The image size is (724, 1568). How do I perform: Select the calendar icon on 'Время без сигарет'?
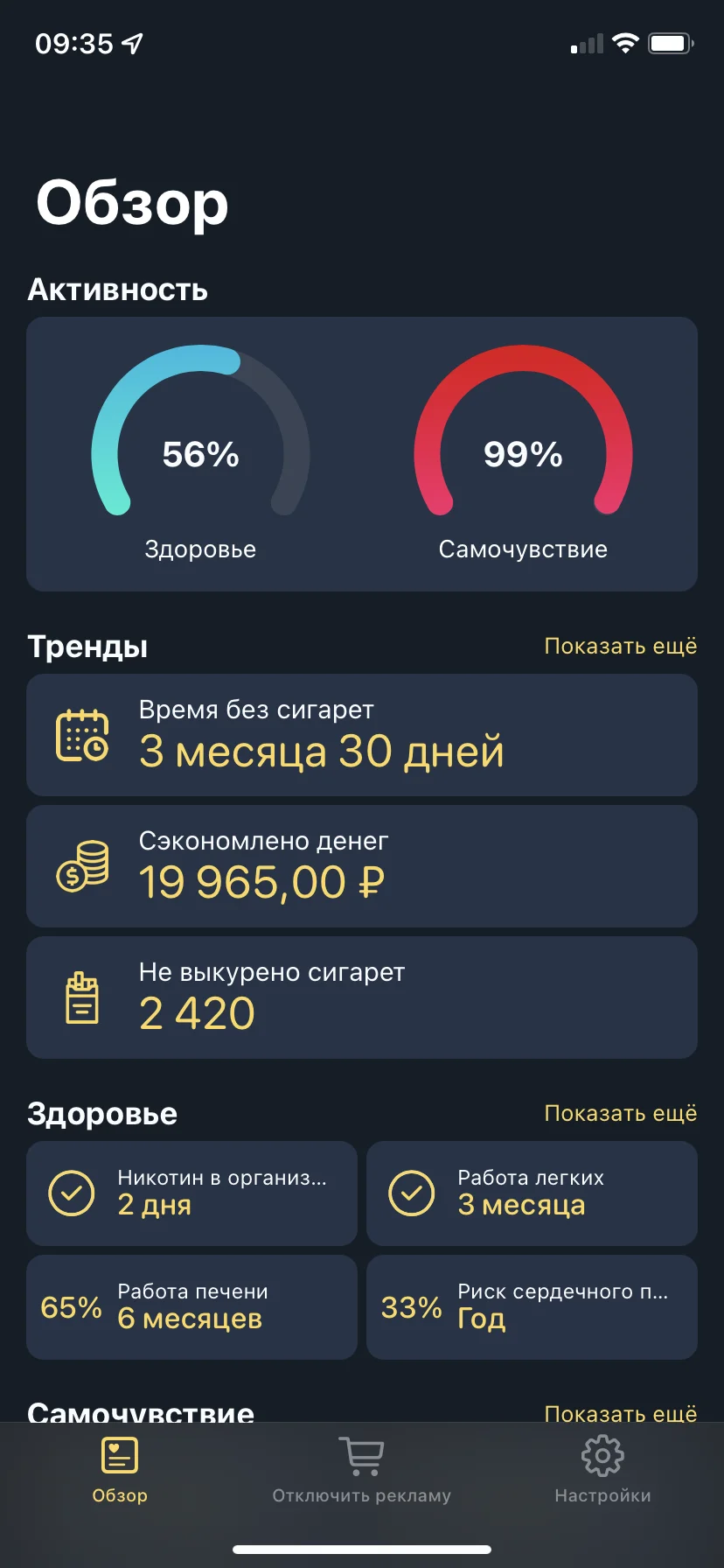(83, 735)
